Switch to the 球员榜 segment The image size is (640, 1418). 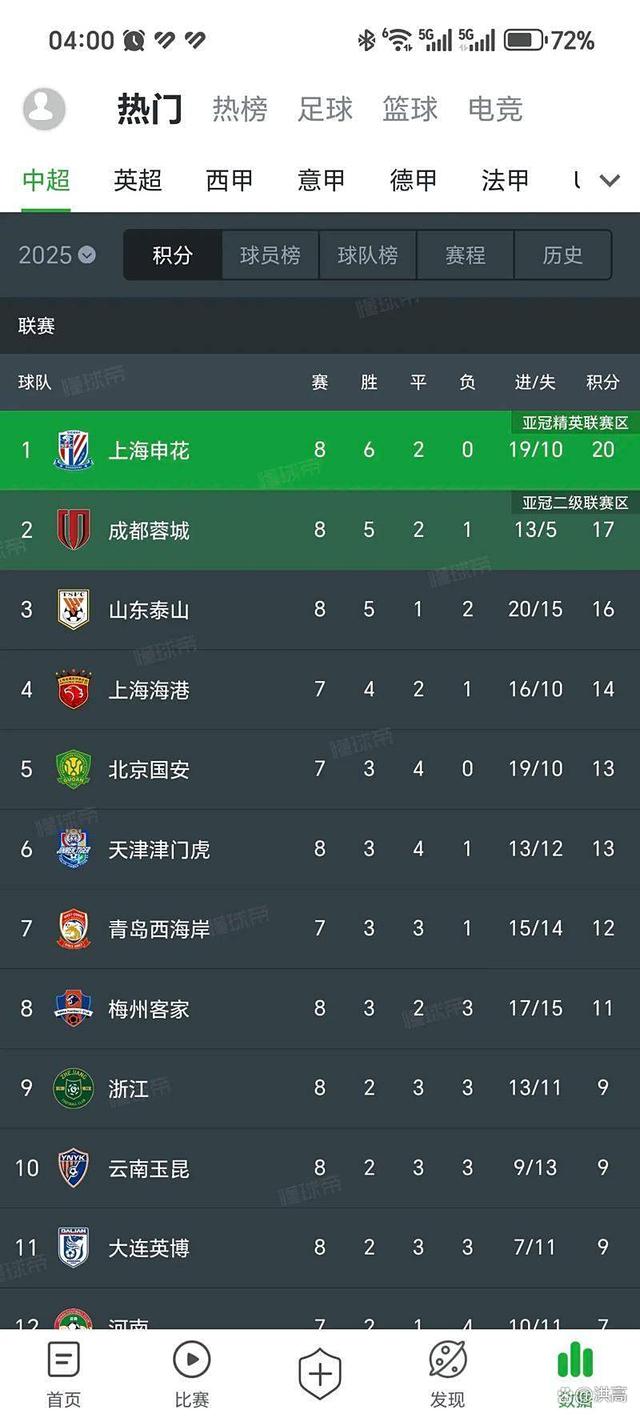(270, 255)
